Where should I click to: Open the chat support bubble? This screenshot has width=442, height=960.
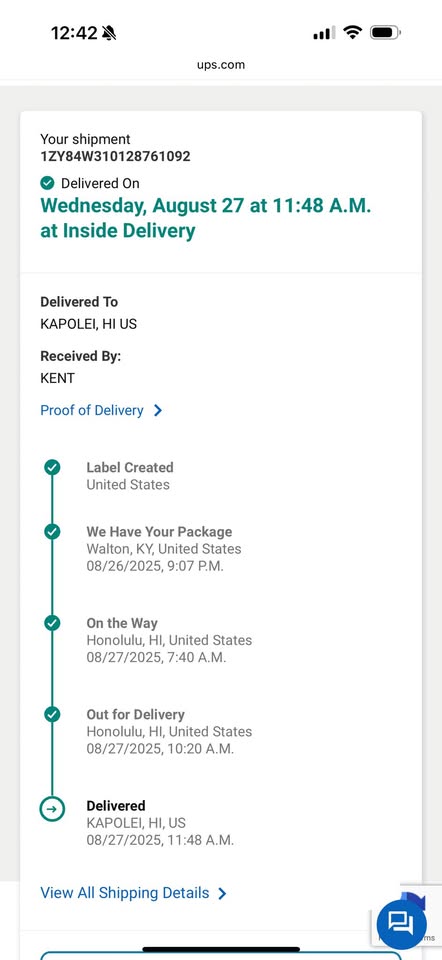point(402,921)
